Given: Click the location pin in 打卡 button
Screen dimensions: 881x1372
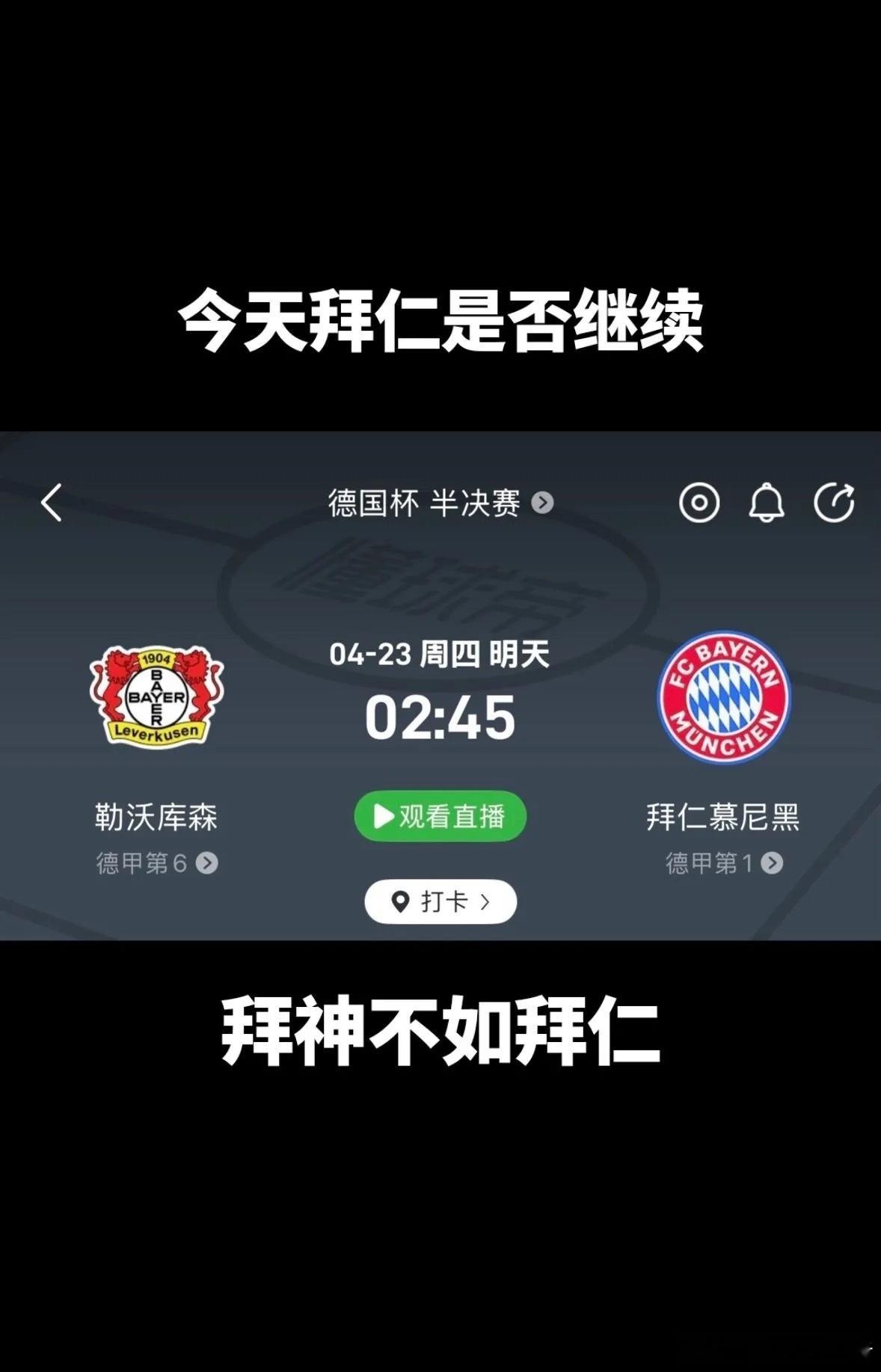Looking at the screenshot, I should coord(402,901).
